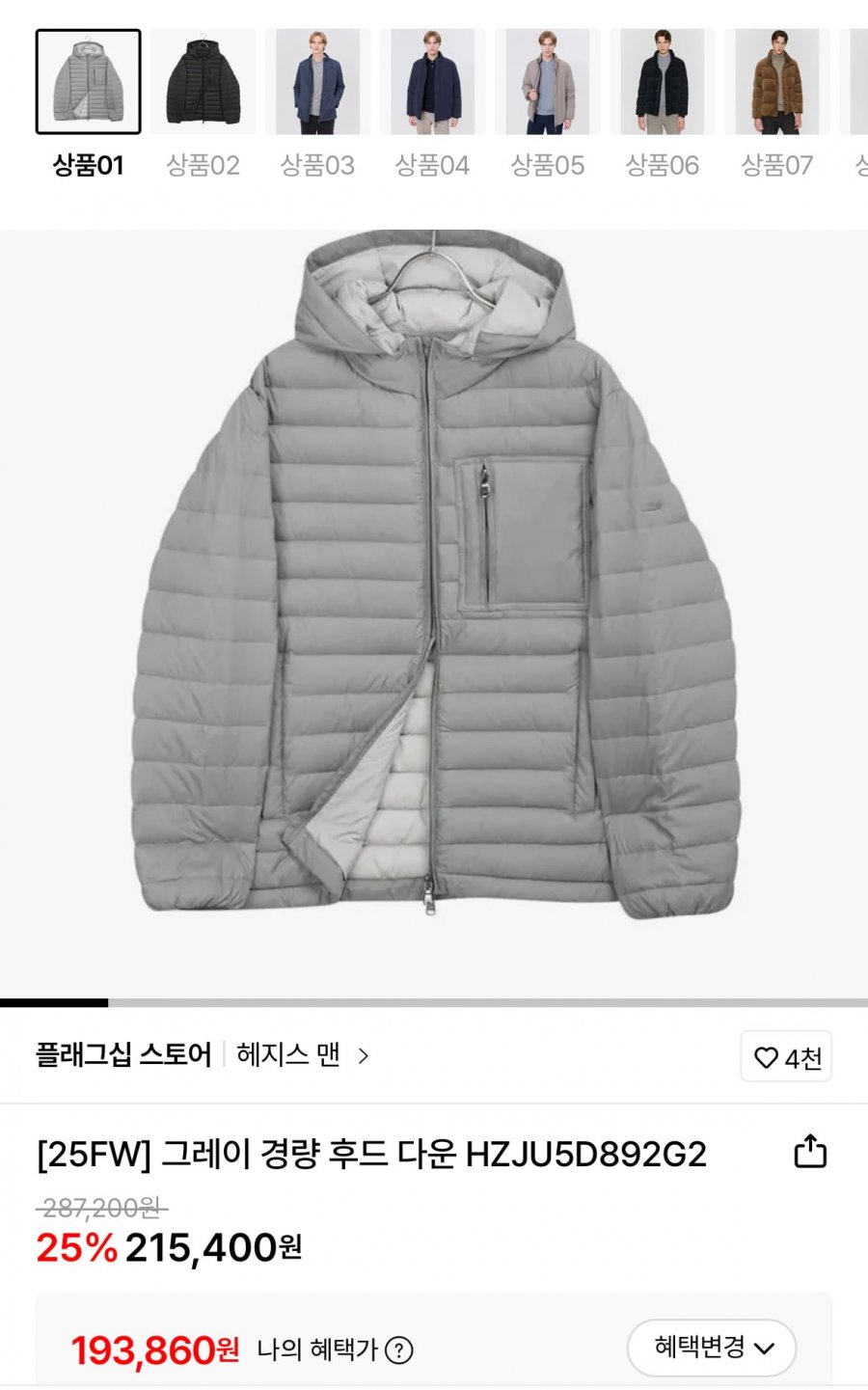868x1390 pixels.
Task: Like this product with the heart button
Action: 786,1057
